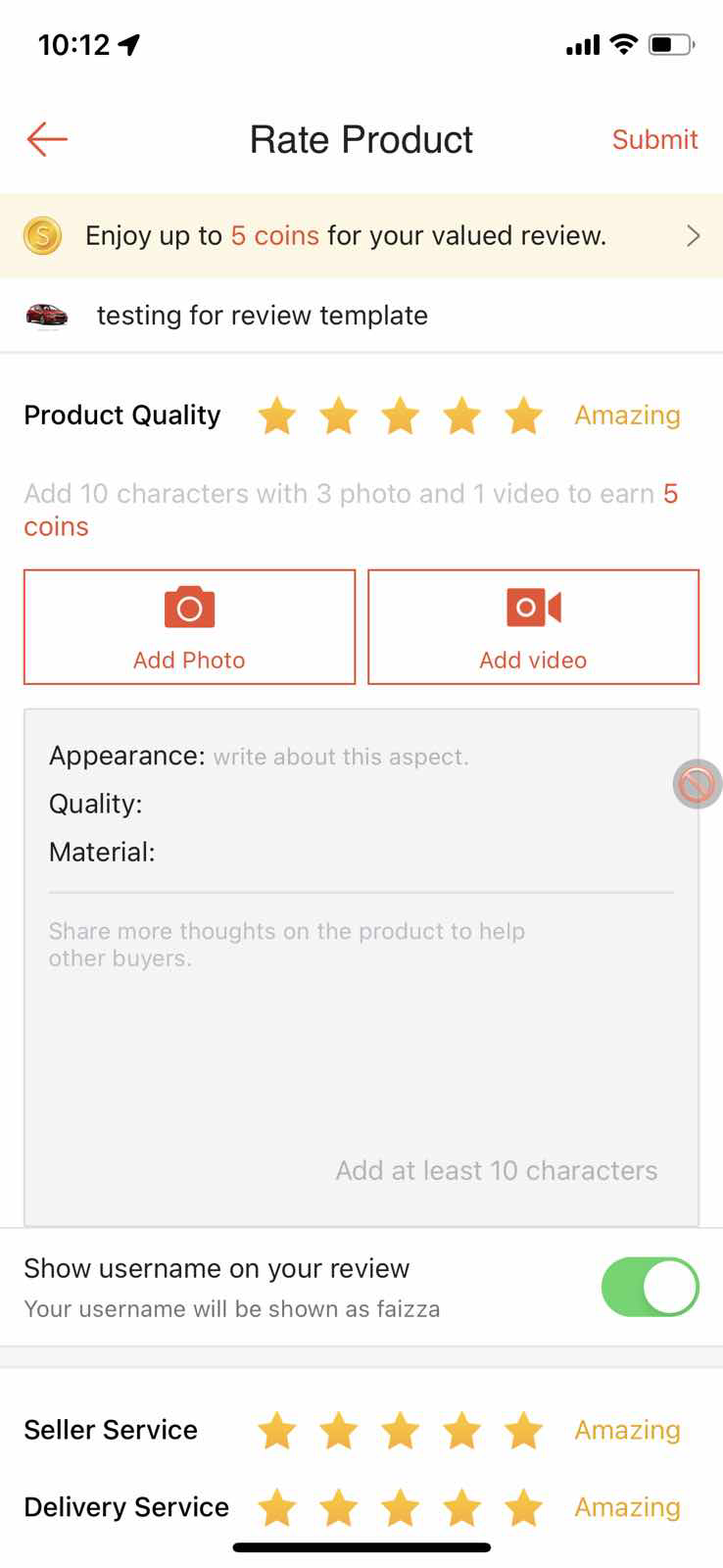Disable the Show username on your review switch

[650, 1286]
